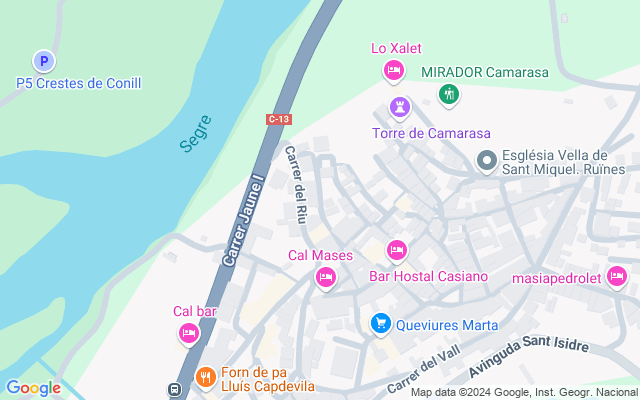
Task: Open the Queviures Marta shop pin
Action: [x=381, y=324]
